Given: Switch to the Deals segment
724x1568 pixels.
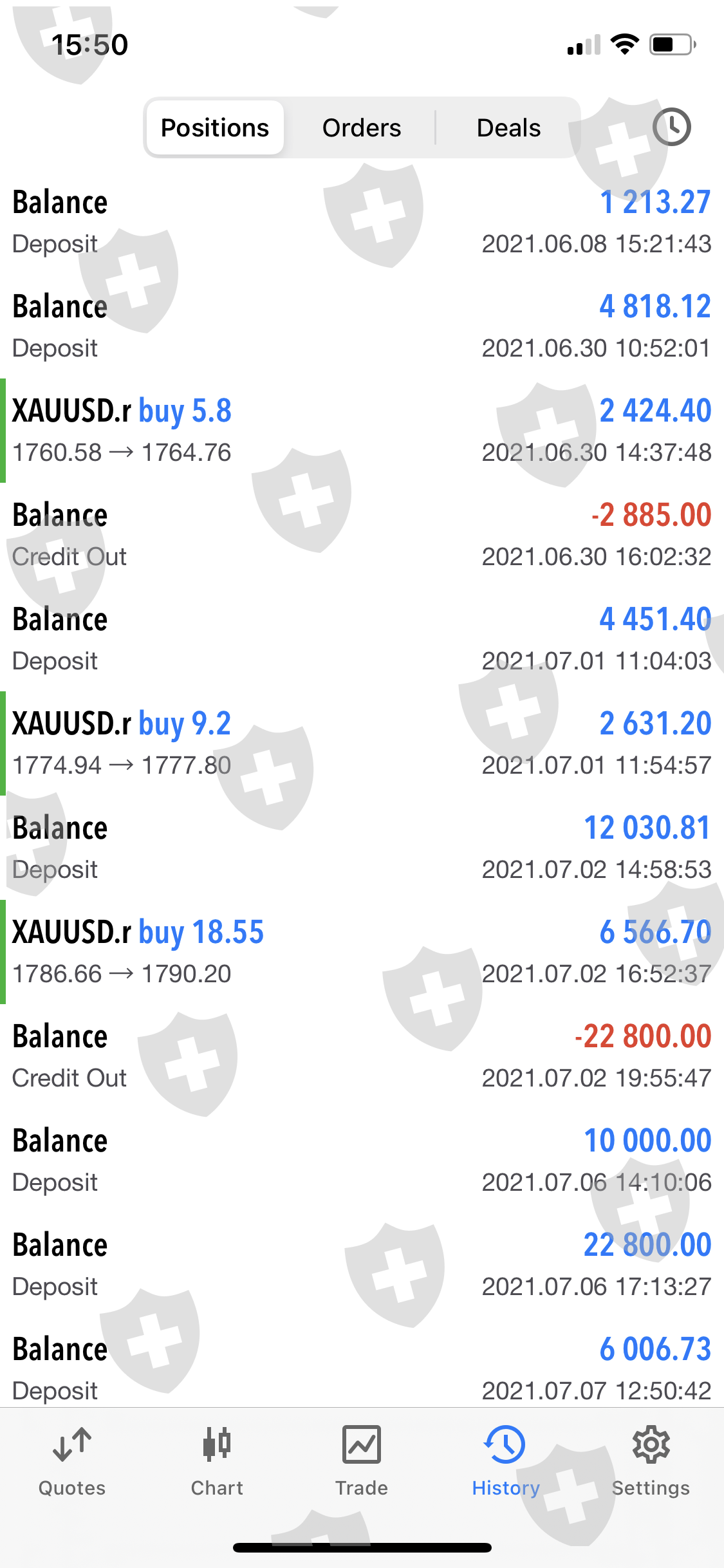Looking at the screenshot, I should 508,128.
